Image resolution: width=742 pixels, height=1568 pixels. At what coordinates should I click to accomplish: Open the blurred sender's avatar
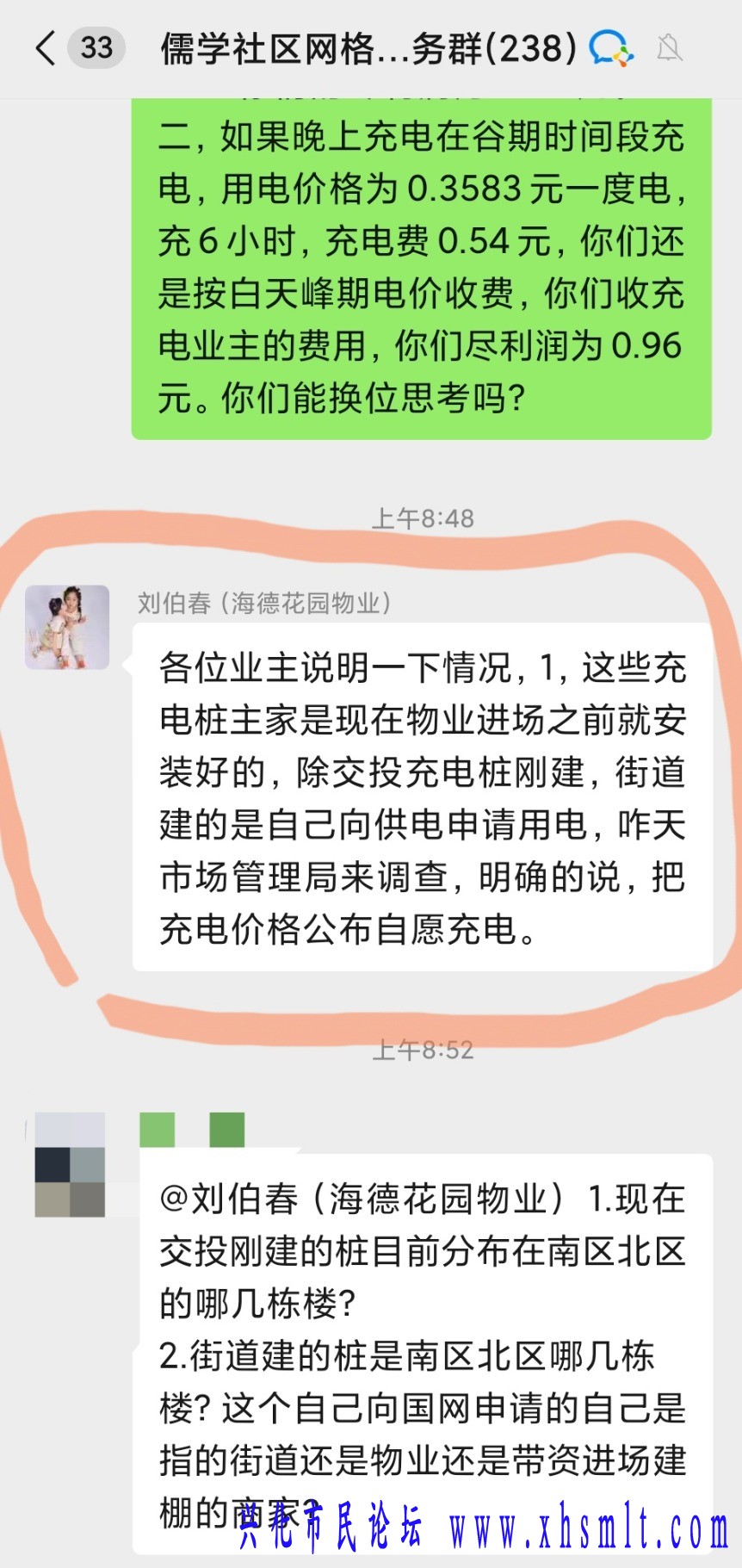pyautogui.click(x=70, y=1164)
